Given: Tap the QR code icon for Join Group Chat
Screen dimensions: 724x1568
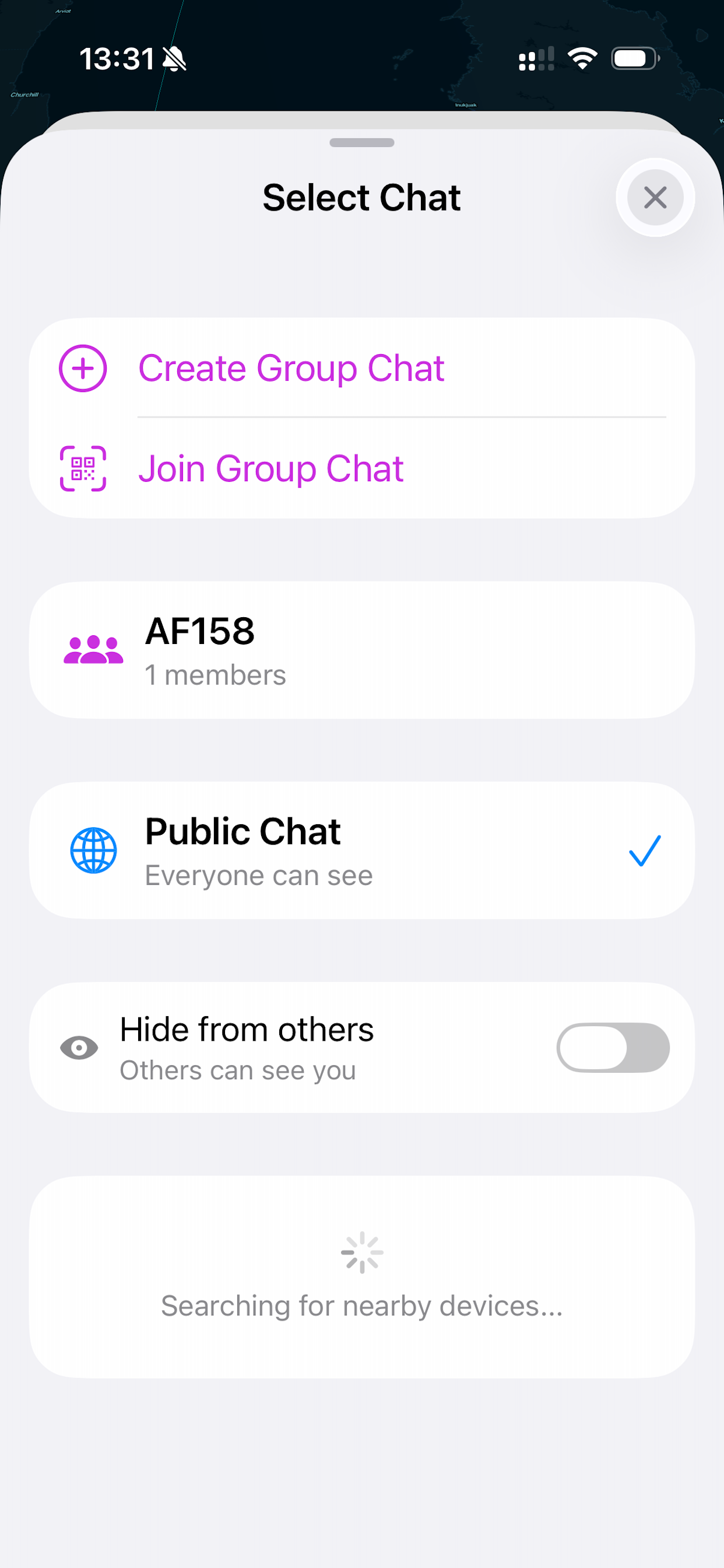Looking at the screenshot, I should pos(83,468).
